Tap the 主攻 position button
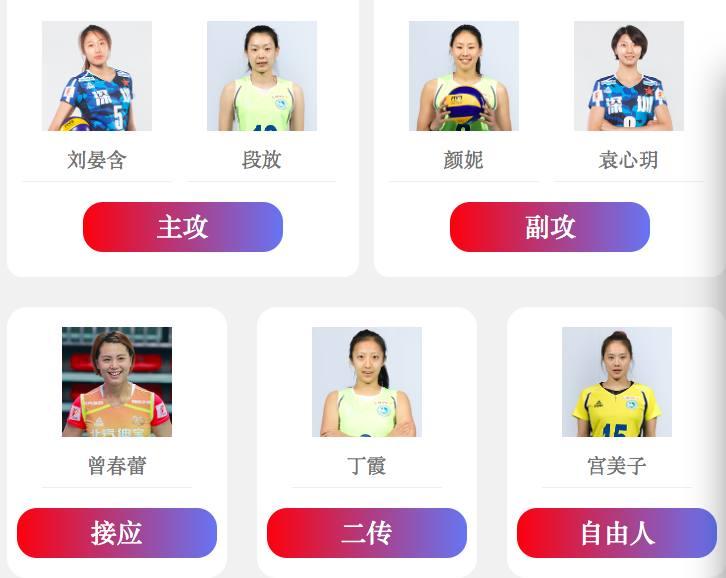This screenshot has height=578, width=726. point(183,227)
